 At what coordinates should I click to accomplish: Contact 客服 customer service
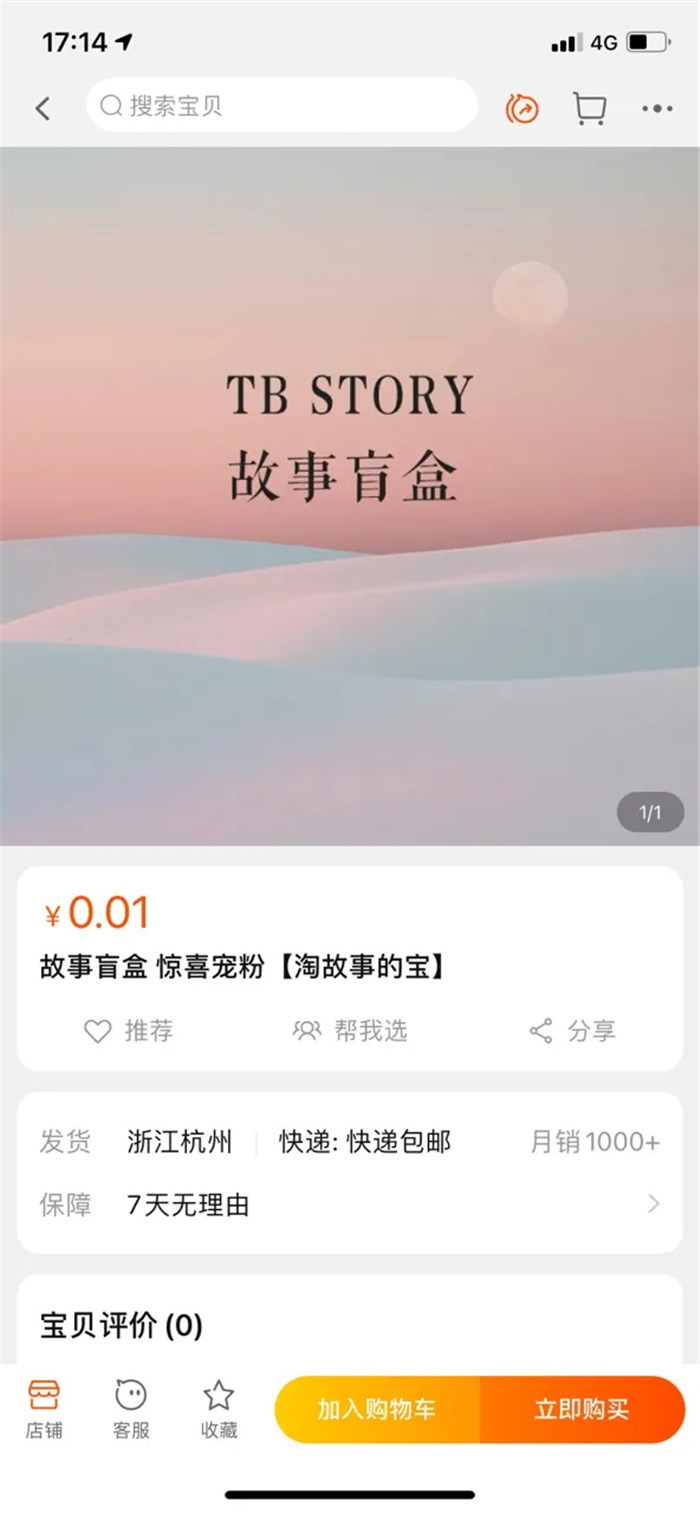pos(131,1408)
